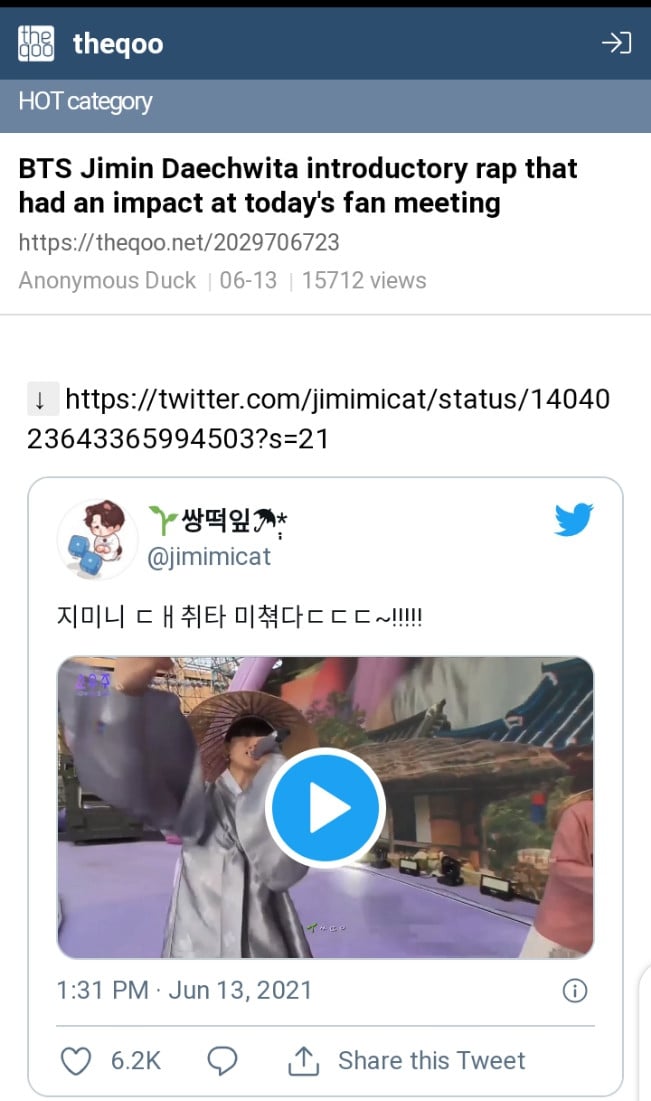This screenshot has width=651, height=1101.
Task: Like the tweet with 6.2K hearts
Action: (x=77, y=1061)
